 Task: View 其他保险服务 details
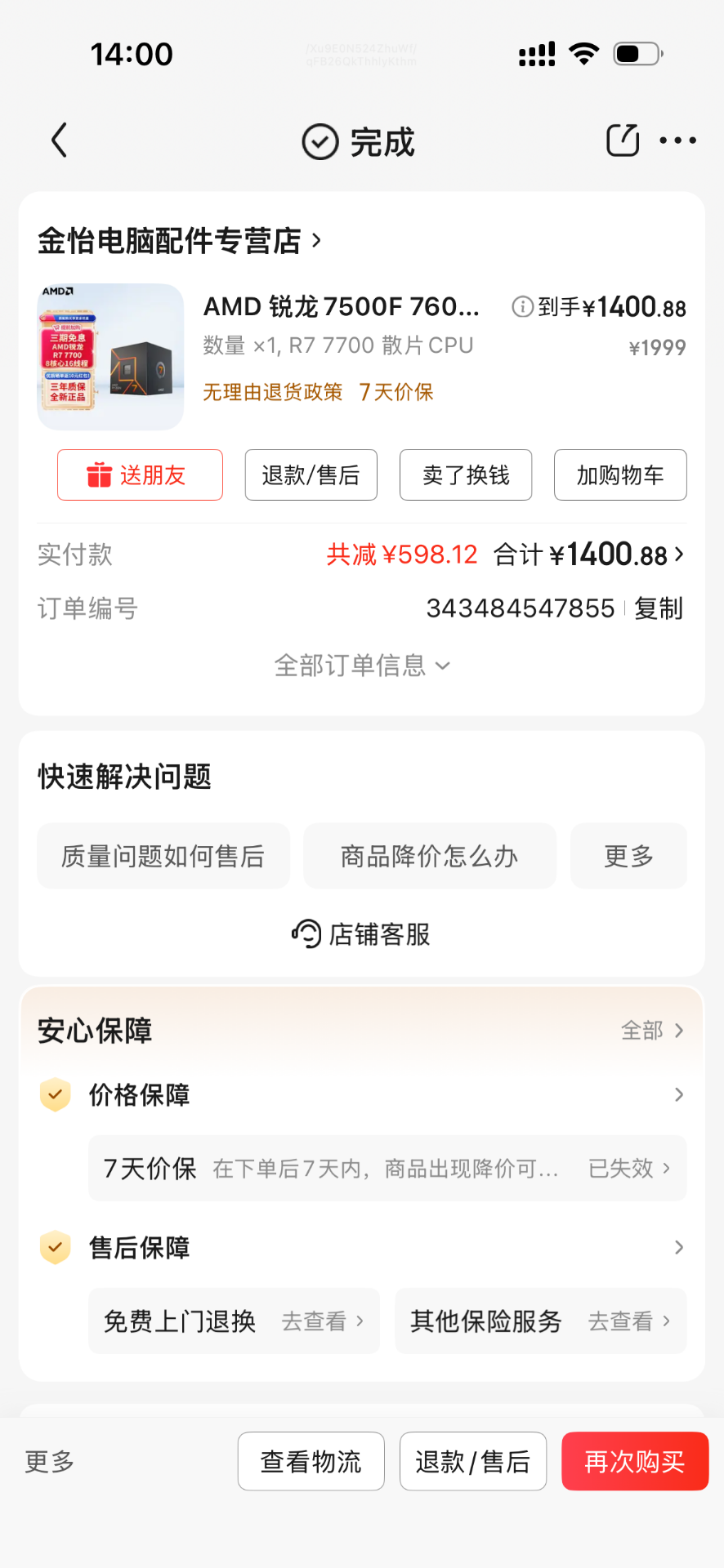tap(540, 1321)
